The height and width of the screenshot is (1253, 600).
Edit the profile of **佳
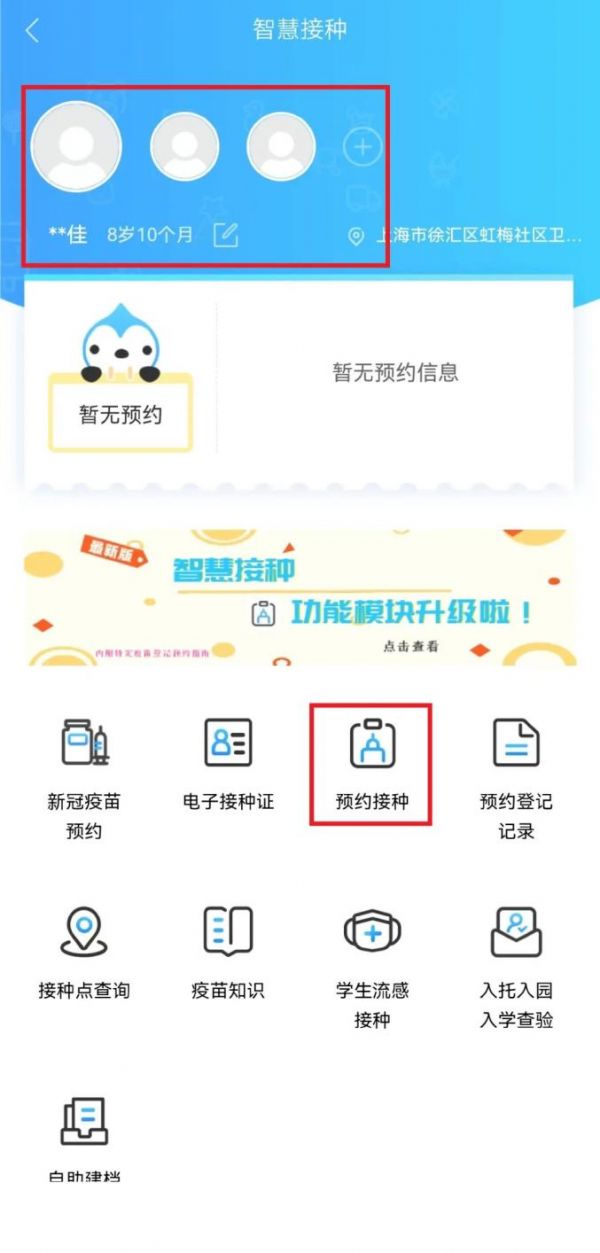pos(227,236)
